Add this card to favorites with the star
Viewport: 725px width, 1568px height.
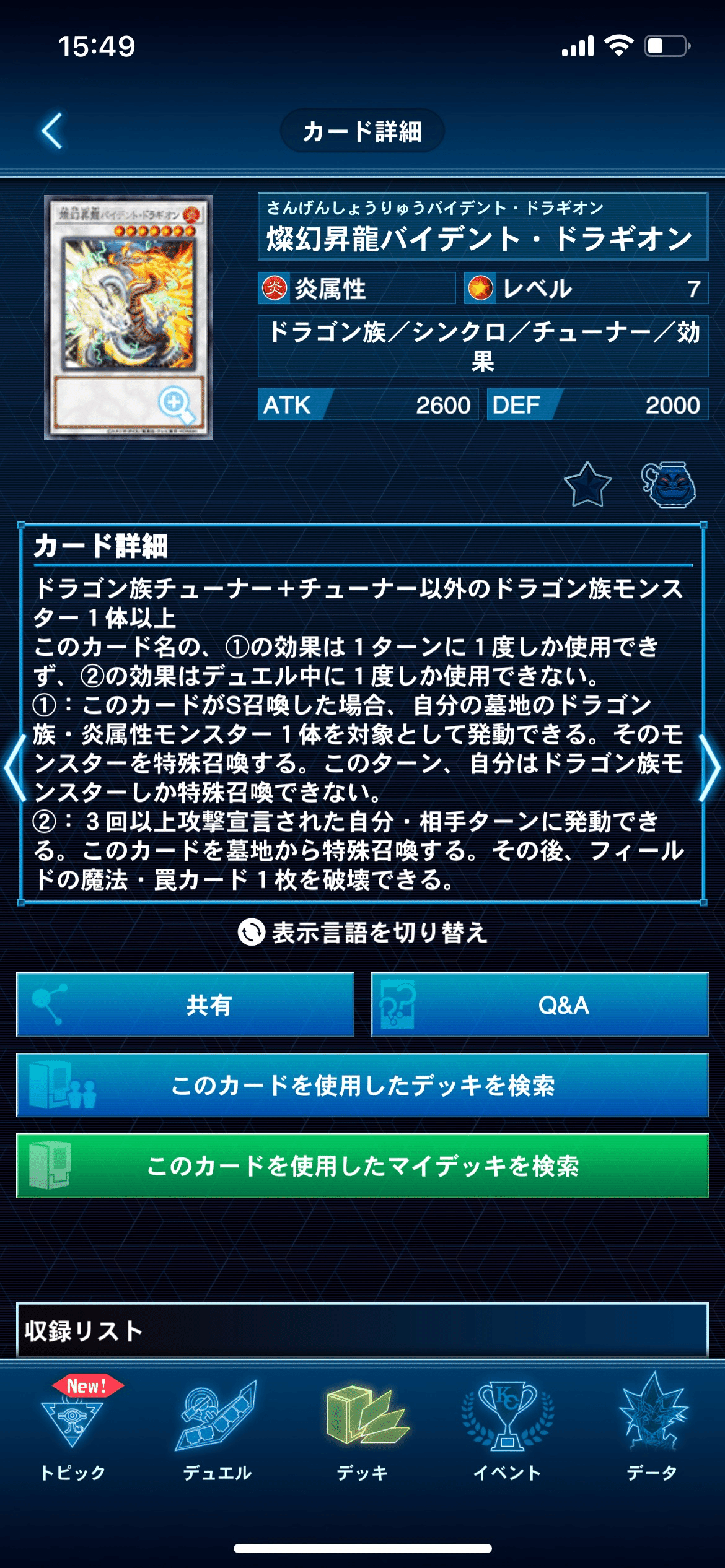click(x=587, y=485)
